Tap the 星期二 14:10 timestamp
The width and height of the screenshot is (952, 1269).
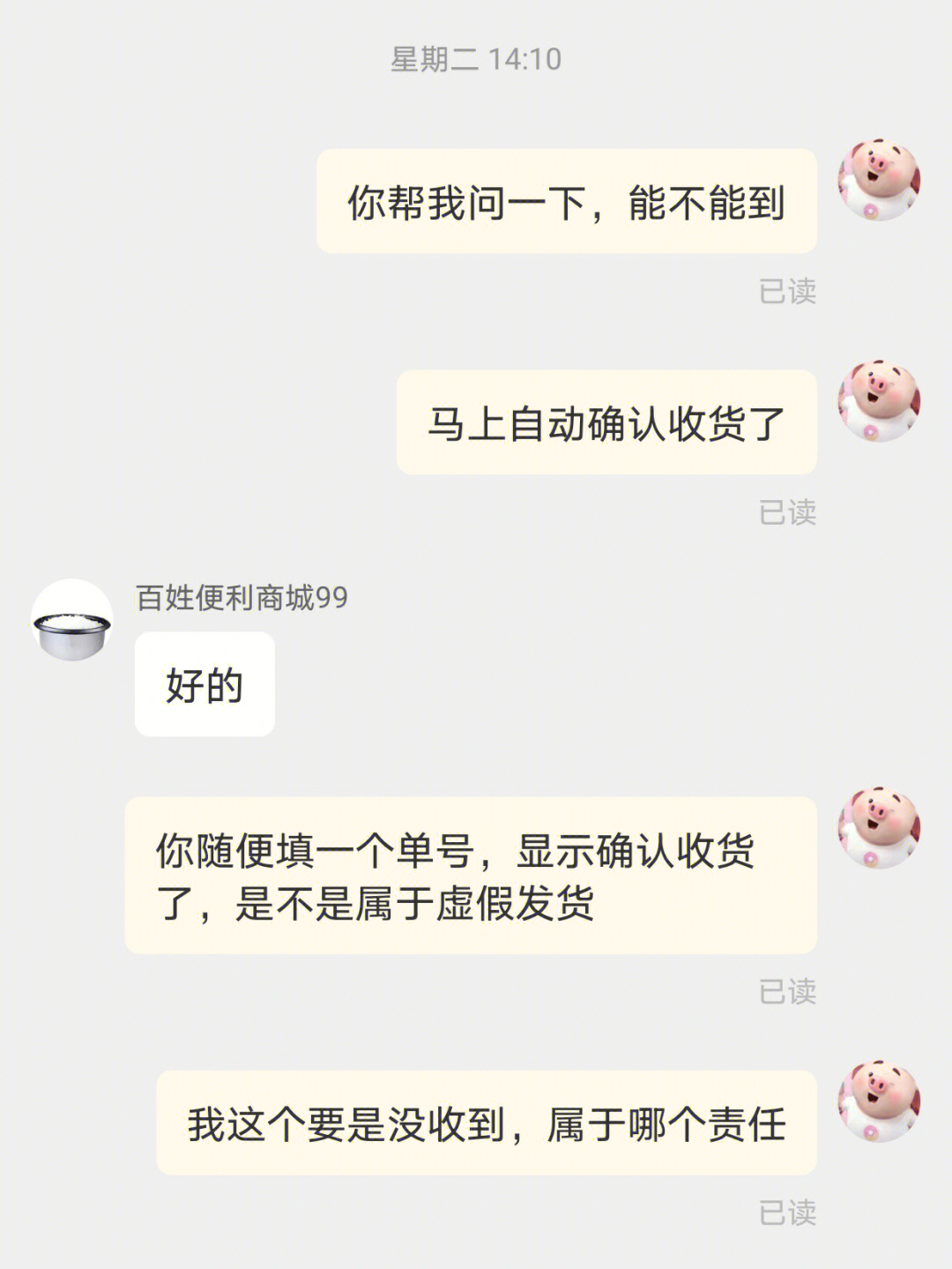(476, 60)
